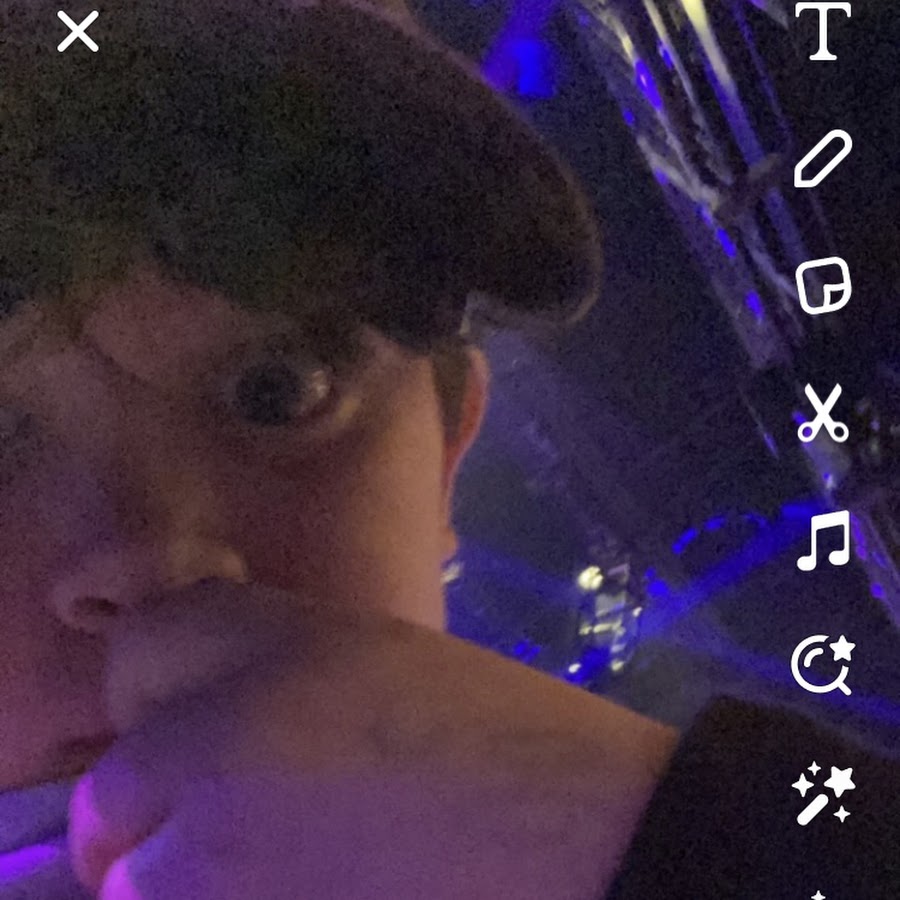Select the pencil drawing tool

coord(823,158)
